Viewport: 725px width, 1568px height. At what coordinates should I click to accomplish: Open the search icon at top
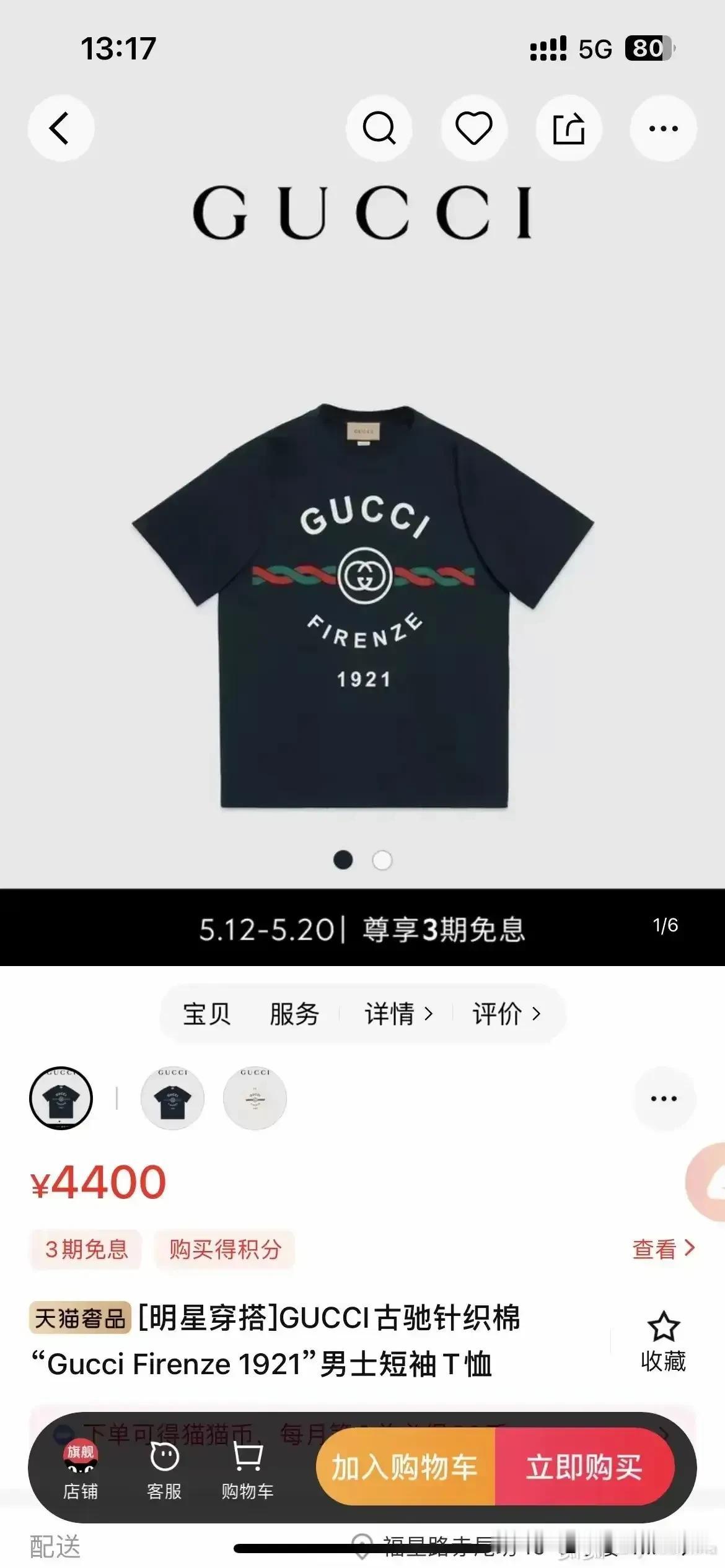pos(379,128)
